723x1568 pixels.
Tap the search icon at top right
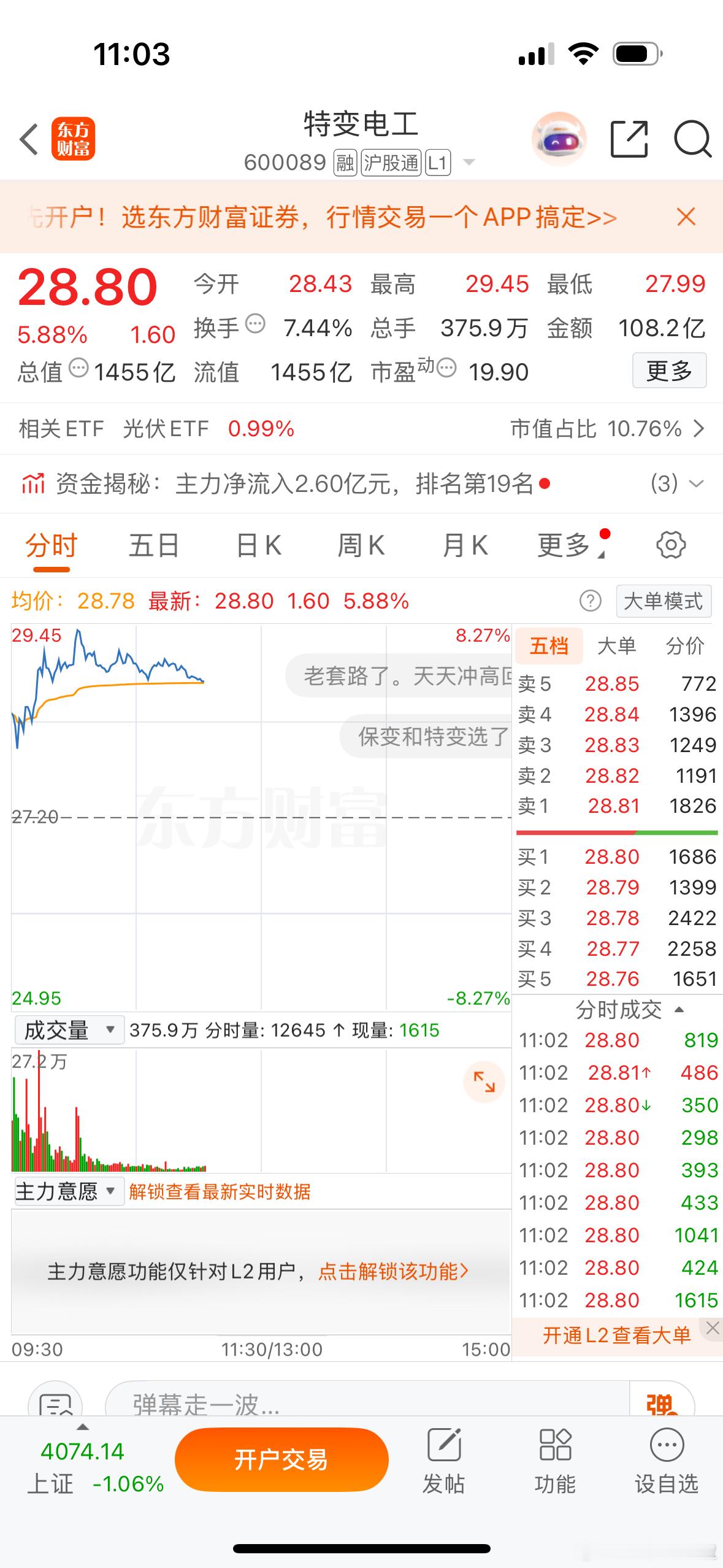[x=692, y=140]
